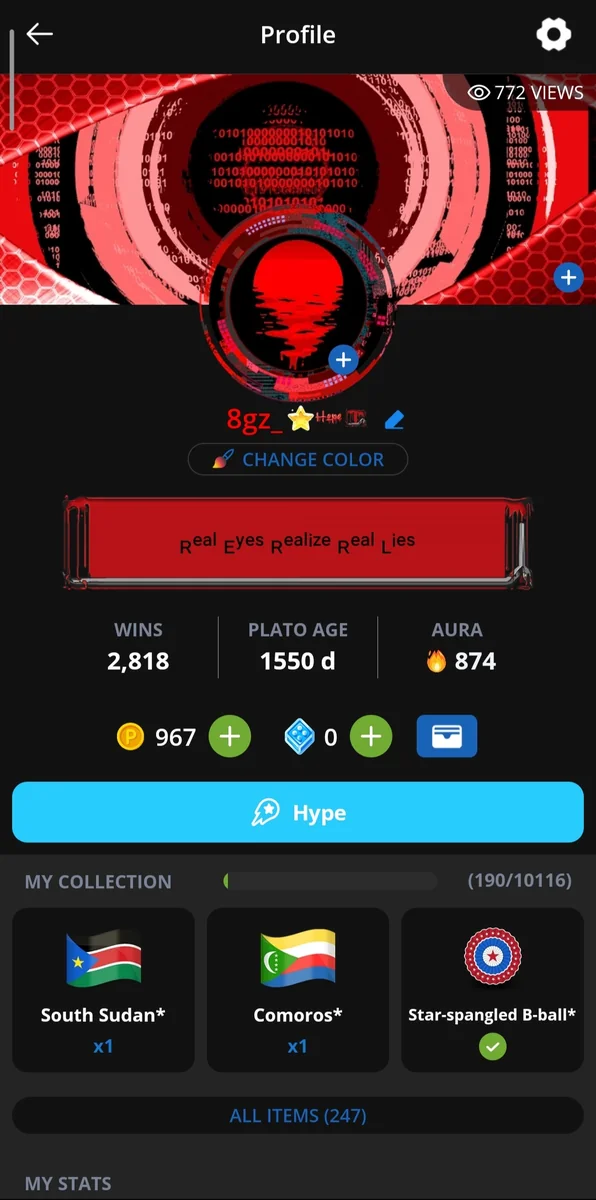The width and height of the screenshot is (596, 1200).
Task: Select the Star-spangled B-ball item
Action: pyautogui.click(x=492, y=990)
